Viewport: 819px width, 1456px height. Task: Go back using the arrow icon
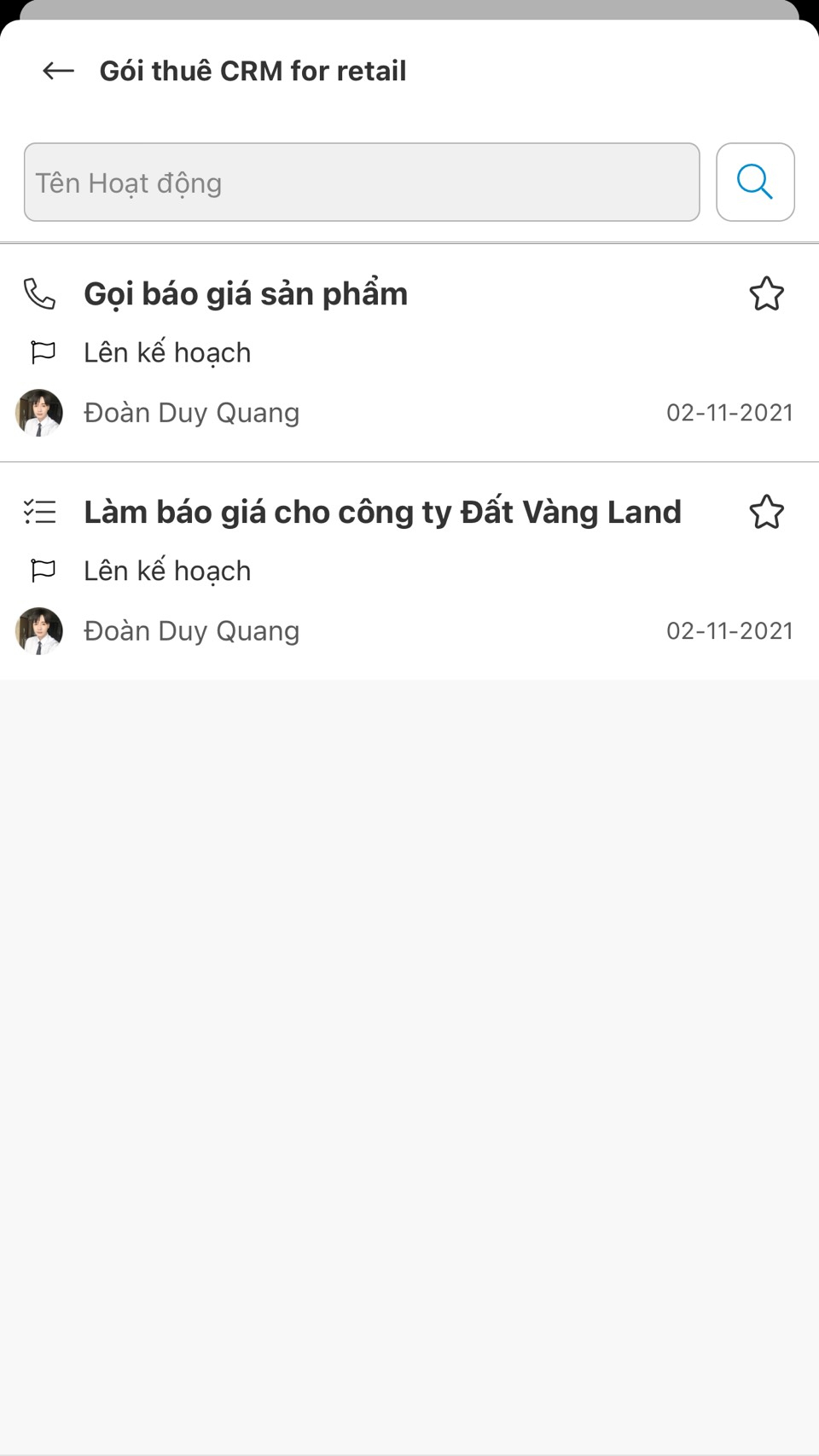pyautogui.click(x=58, y=71)
